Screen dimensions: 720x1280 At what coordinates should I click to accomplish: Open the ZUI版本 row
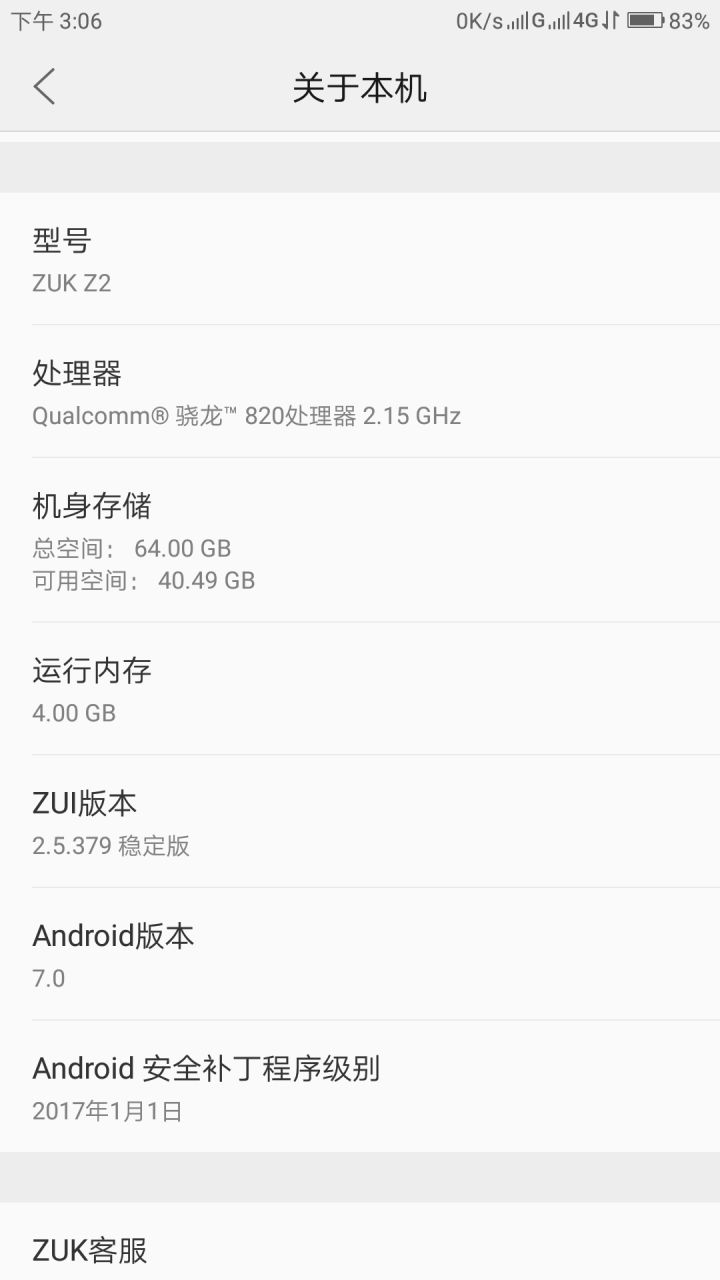360,822
